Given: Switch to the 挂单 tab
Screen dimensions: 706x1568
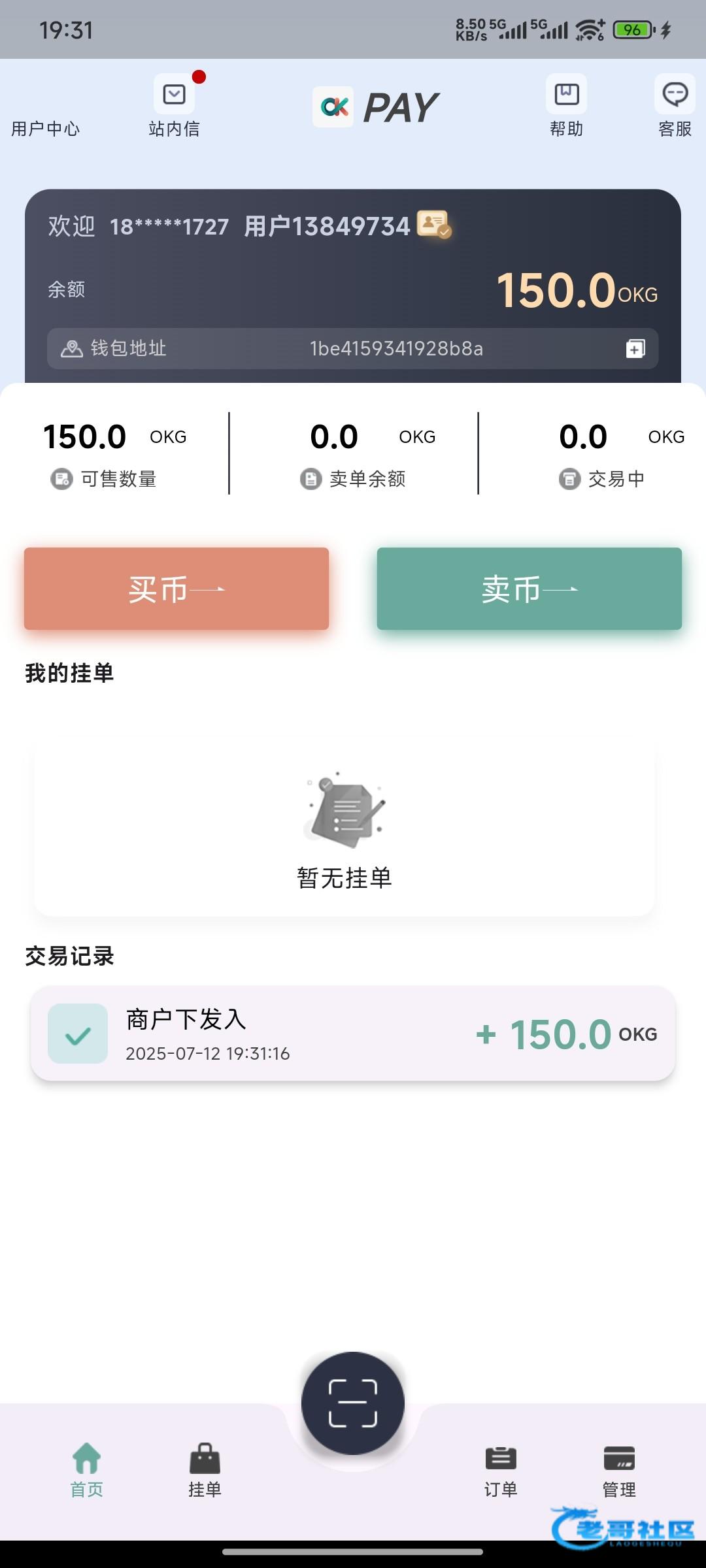Looking at the screenshot, I should tap(205, 1470).
